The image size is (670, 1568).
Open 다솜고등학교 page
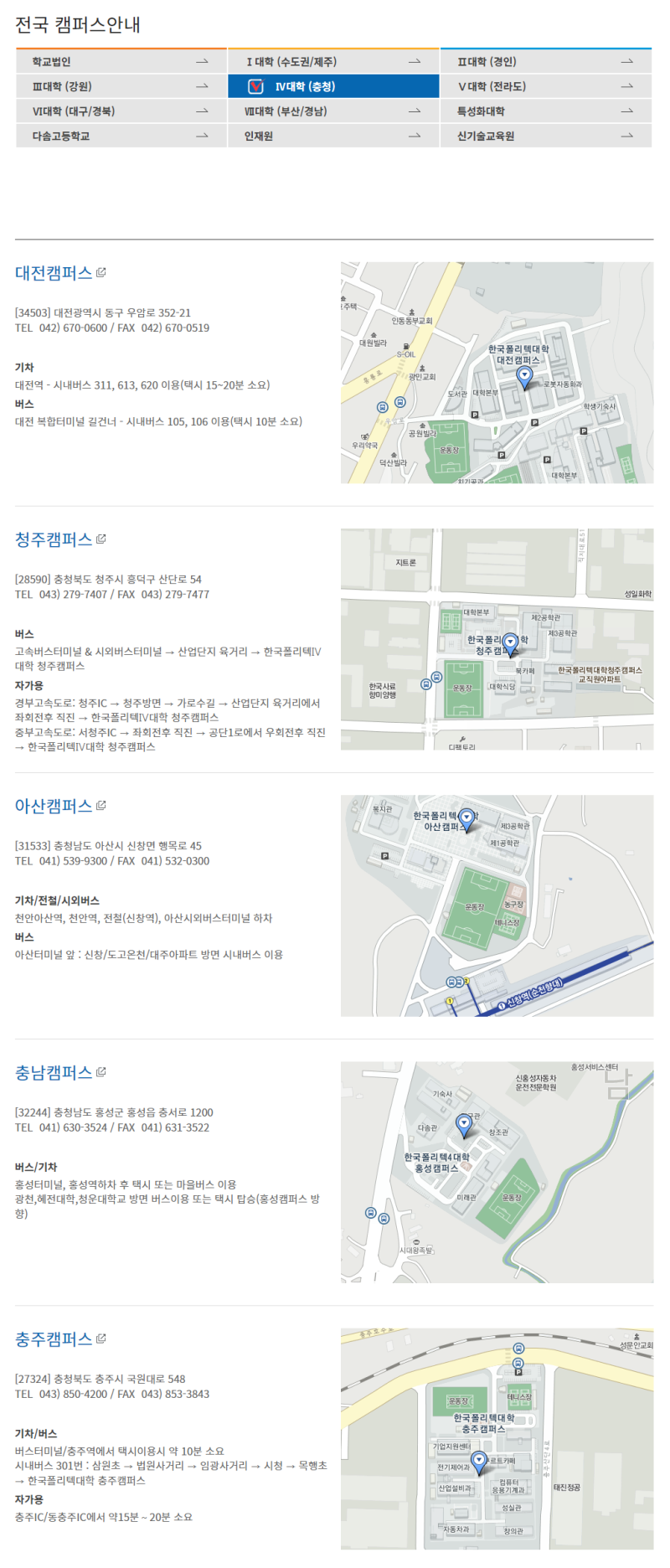(x=121, y=136)
